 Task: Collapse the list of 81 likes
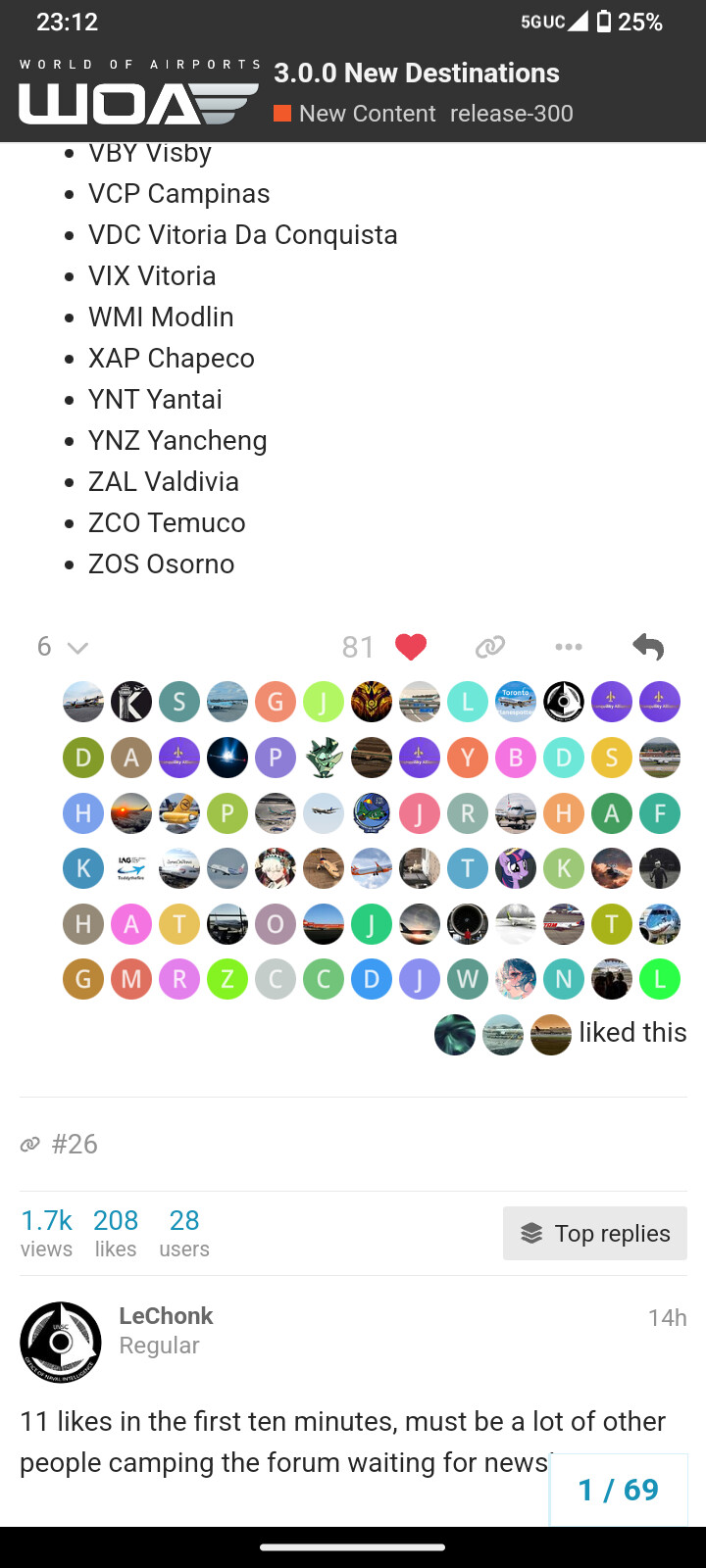point(358,647)
